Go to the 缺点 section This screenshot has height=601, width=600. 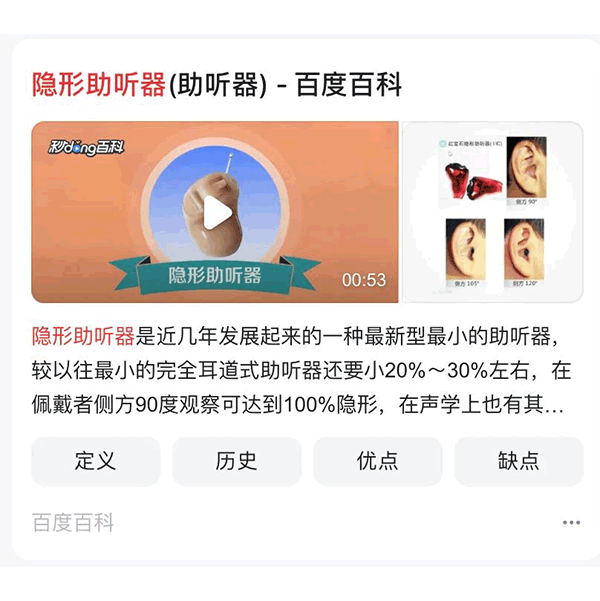click(518, 461)
